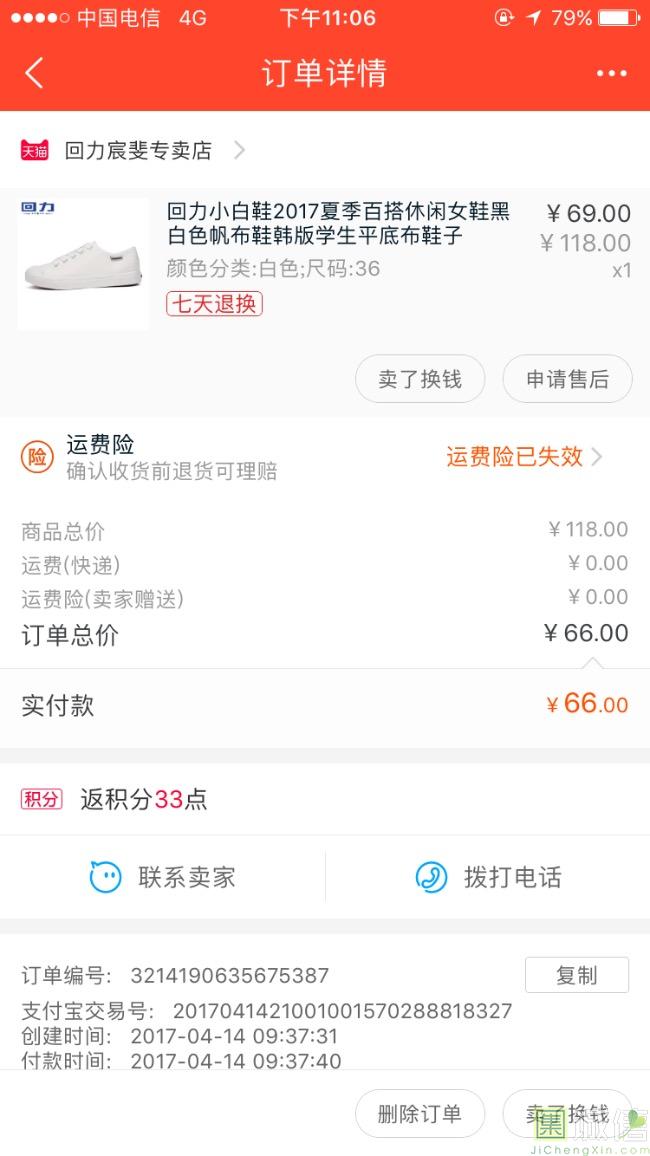Screen dimensions: 650x1156
Task: Tap 卖了换钱 in the bottom bar
Action: click(567, 1114)
